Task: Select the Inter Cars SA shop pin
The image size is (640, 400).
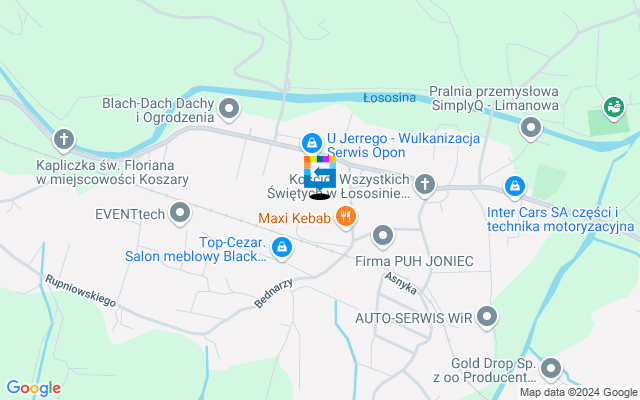Action: [x=515, y=186]
